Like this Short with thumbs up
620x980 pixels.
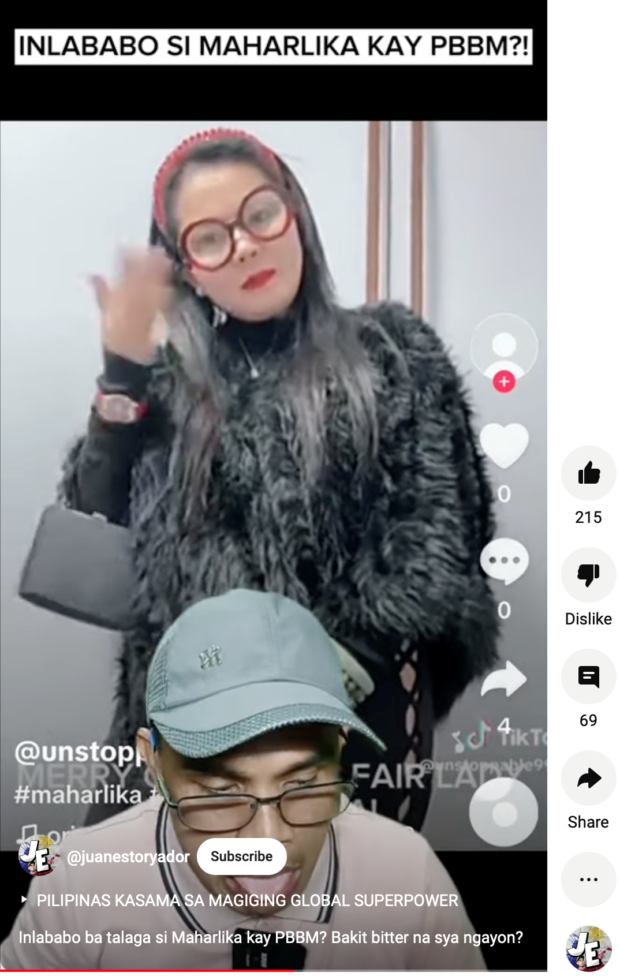(x=588, y=474)
